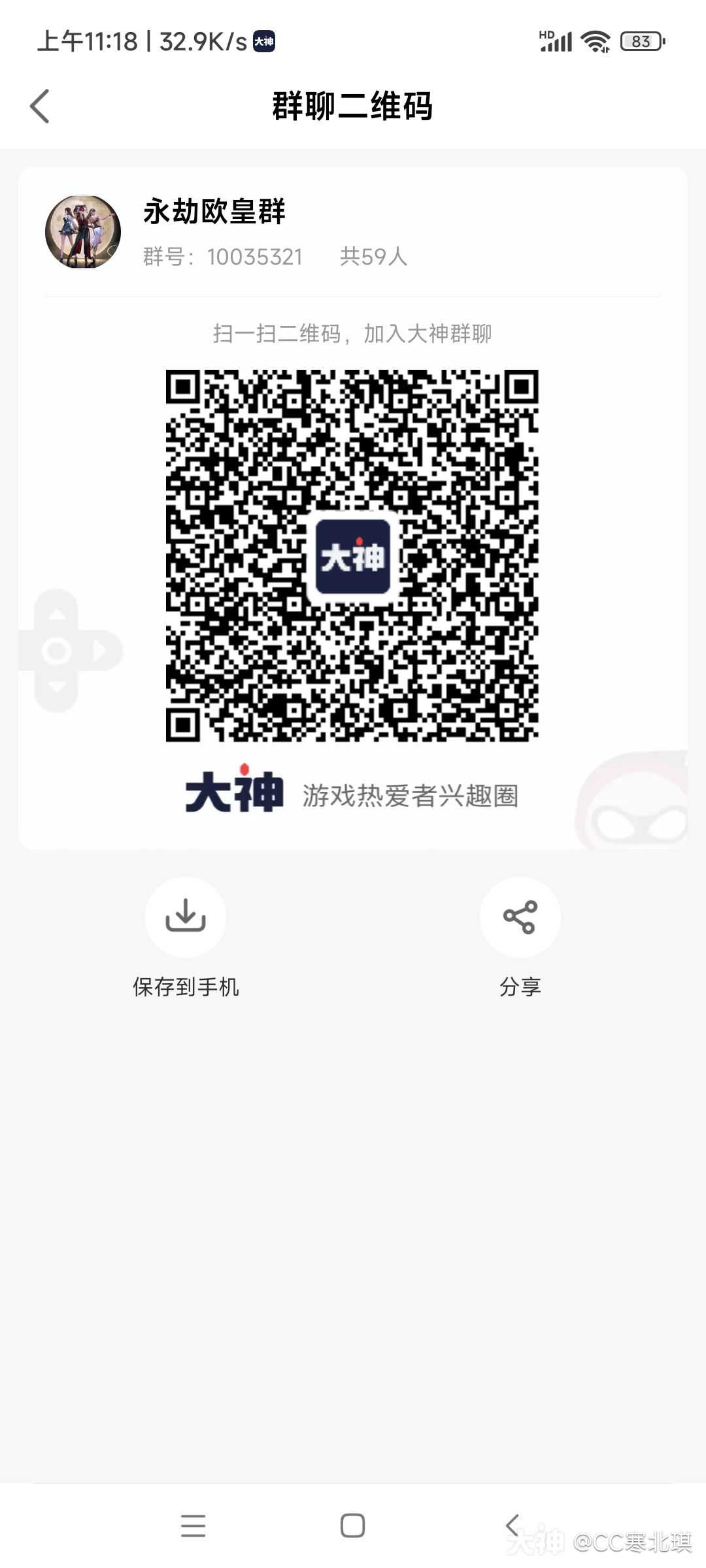The height and width of the screenshot is (1568, 706).
Task: Share the group chat QR code
Action: click(520, 917)
